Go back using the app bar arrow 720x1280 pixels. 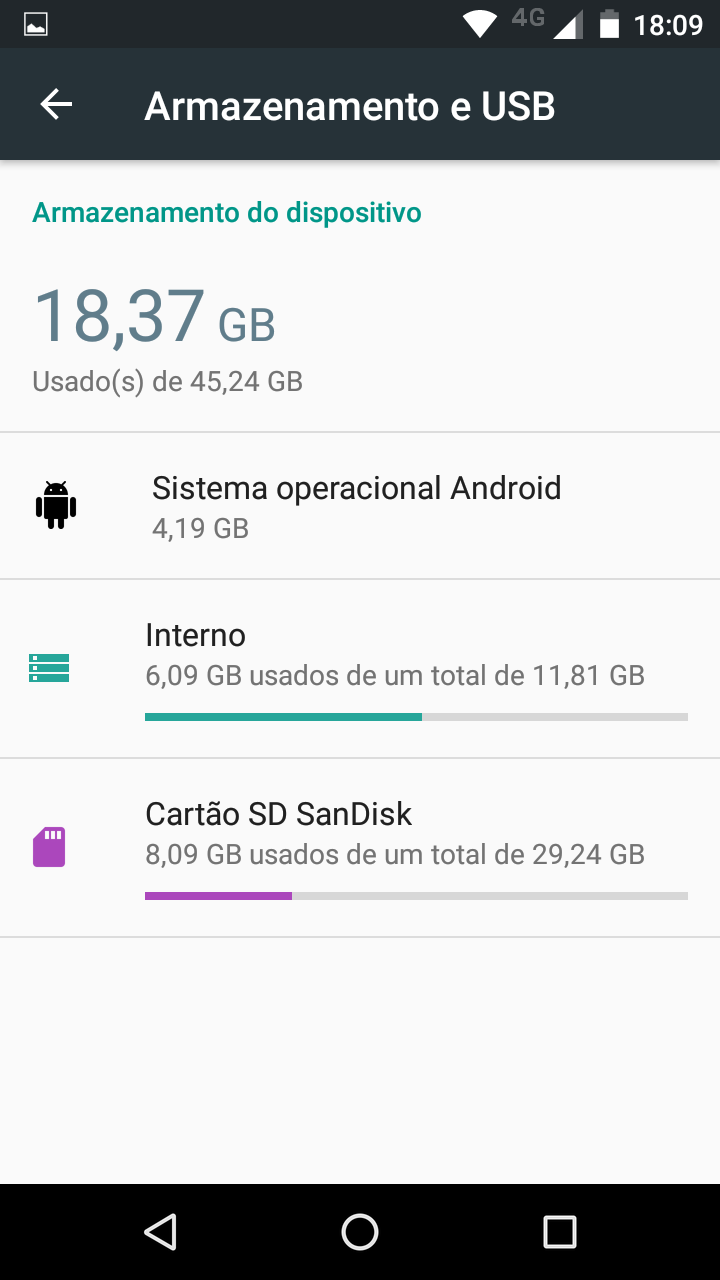tap(56, 105)
